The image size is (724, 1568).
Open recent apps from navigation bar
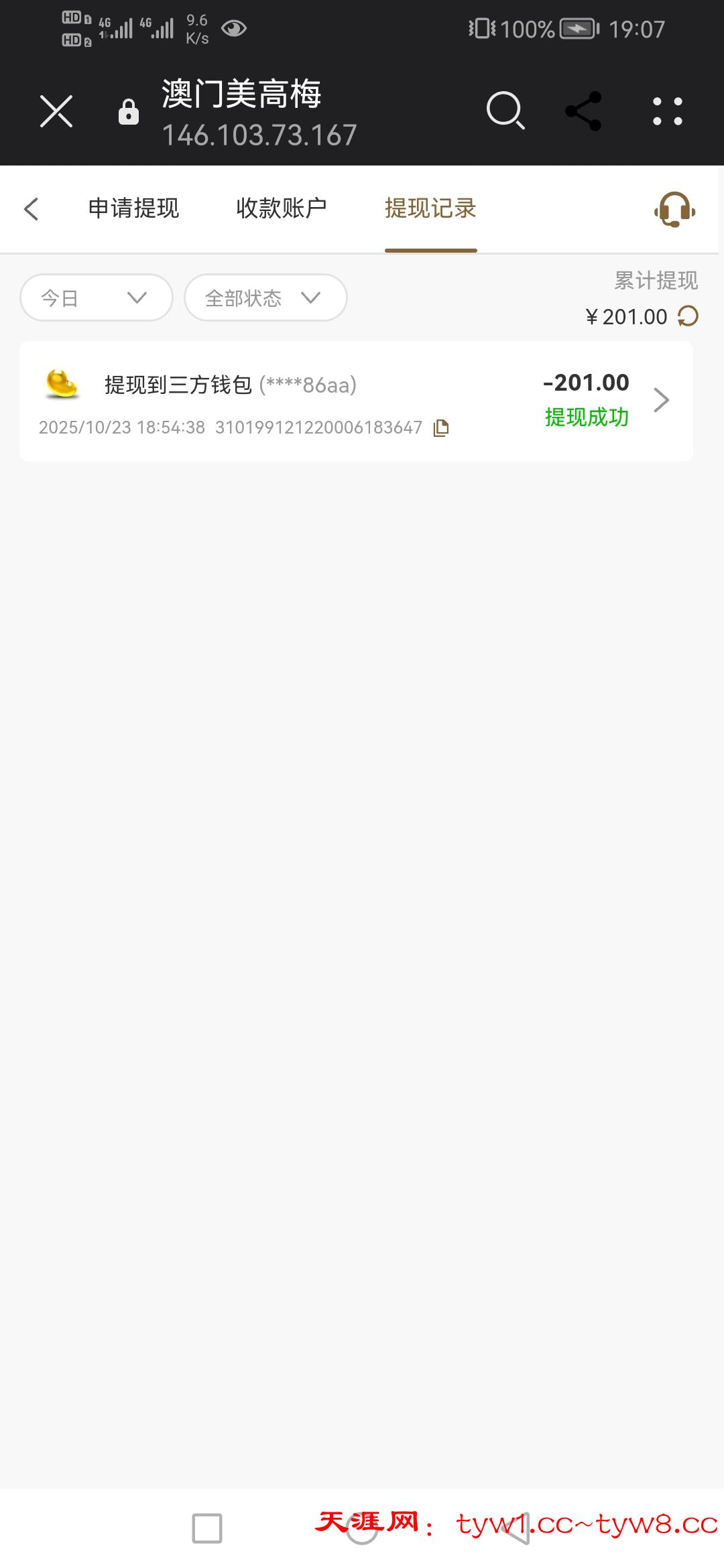coord(207,1528)
